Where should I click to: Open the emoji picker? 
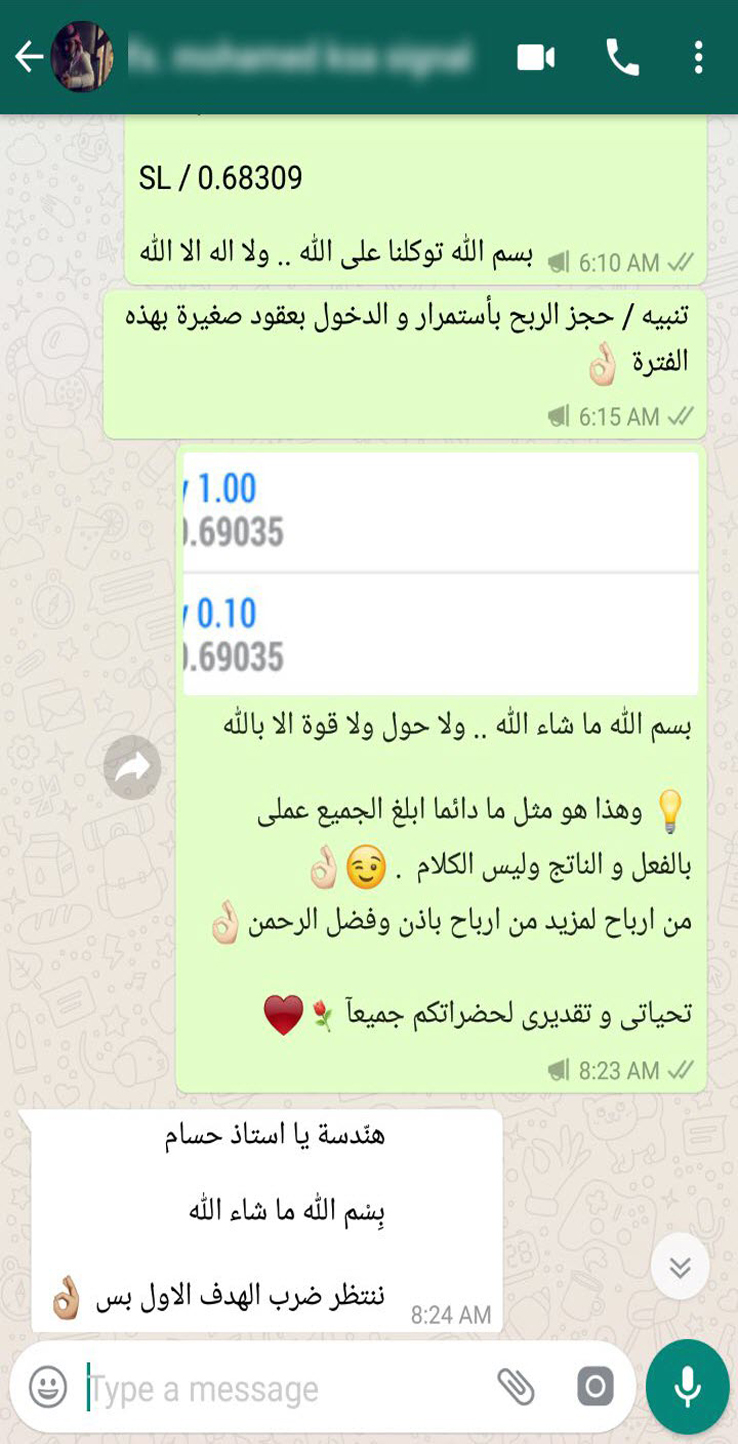point(47,1387)
